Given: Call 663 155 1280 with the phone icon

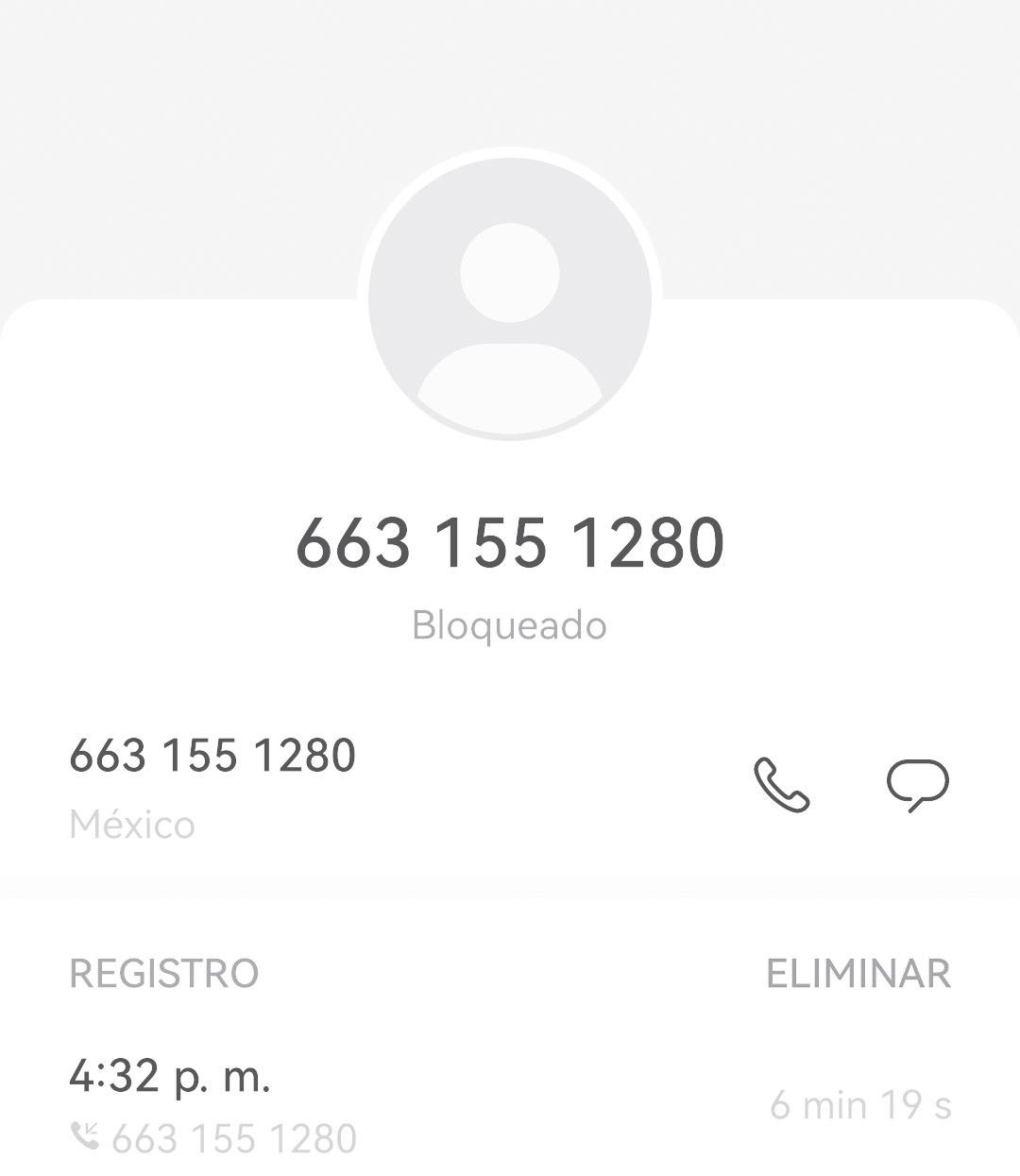Looking at the screenshot, I should (782, 785).
